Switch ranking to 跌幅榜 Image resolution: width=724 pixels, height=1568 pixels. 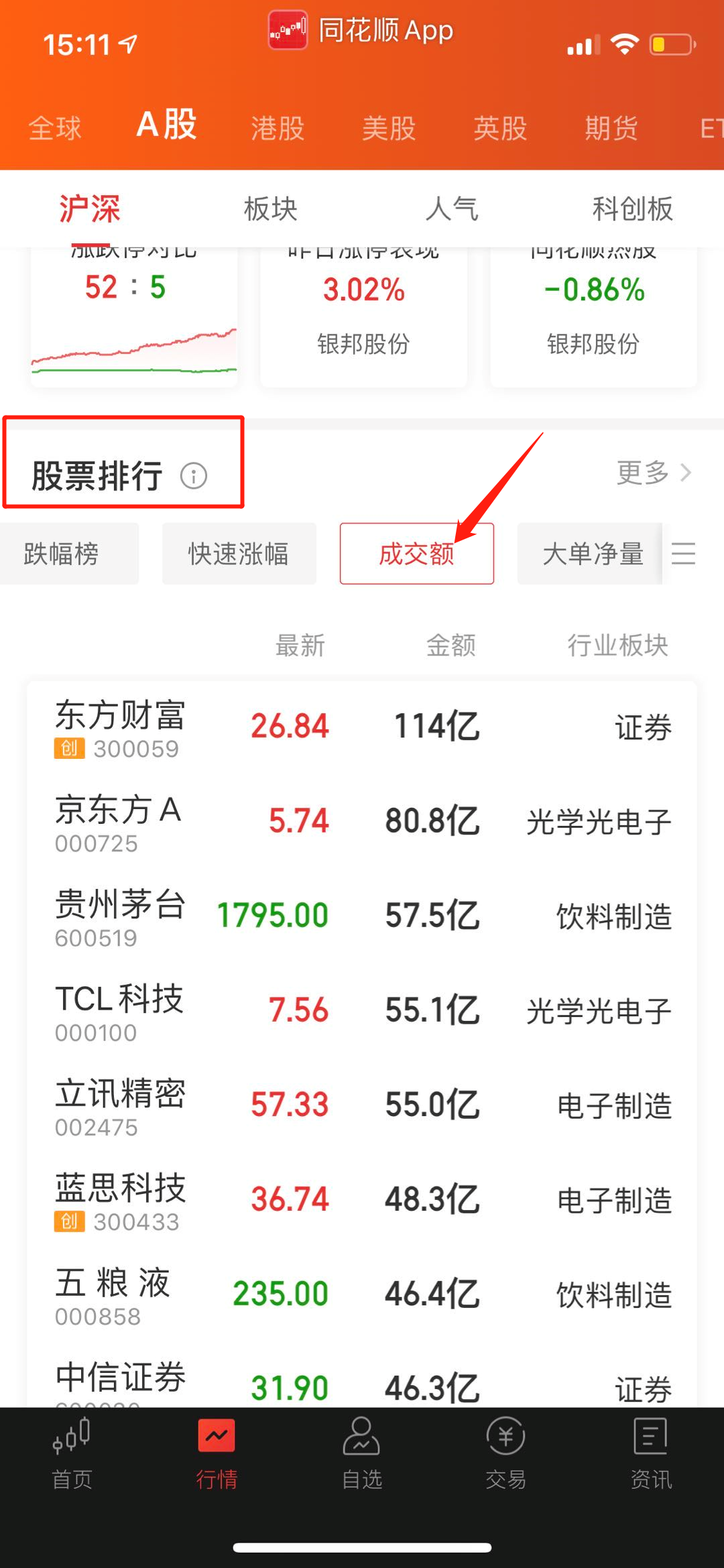[x=69, y=554]
